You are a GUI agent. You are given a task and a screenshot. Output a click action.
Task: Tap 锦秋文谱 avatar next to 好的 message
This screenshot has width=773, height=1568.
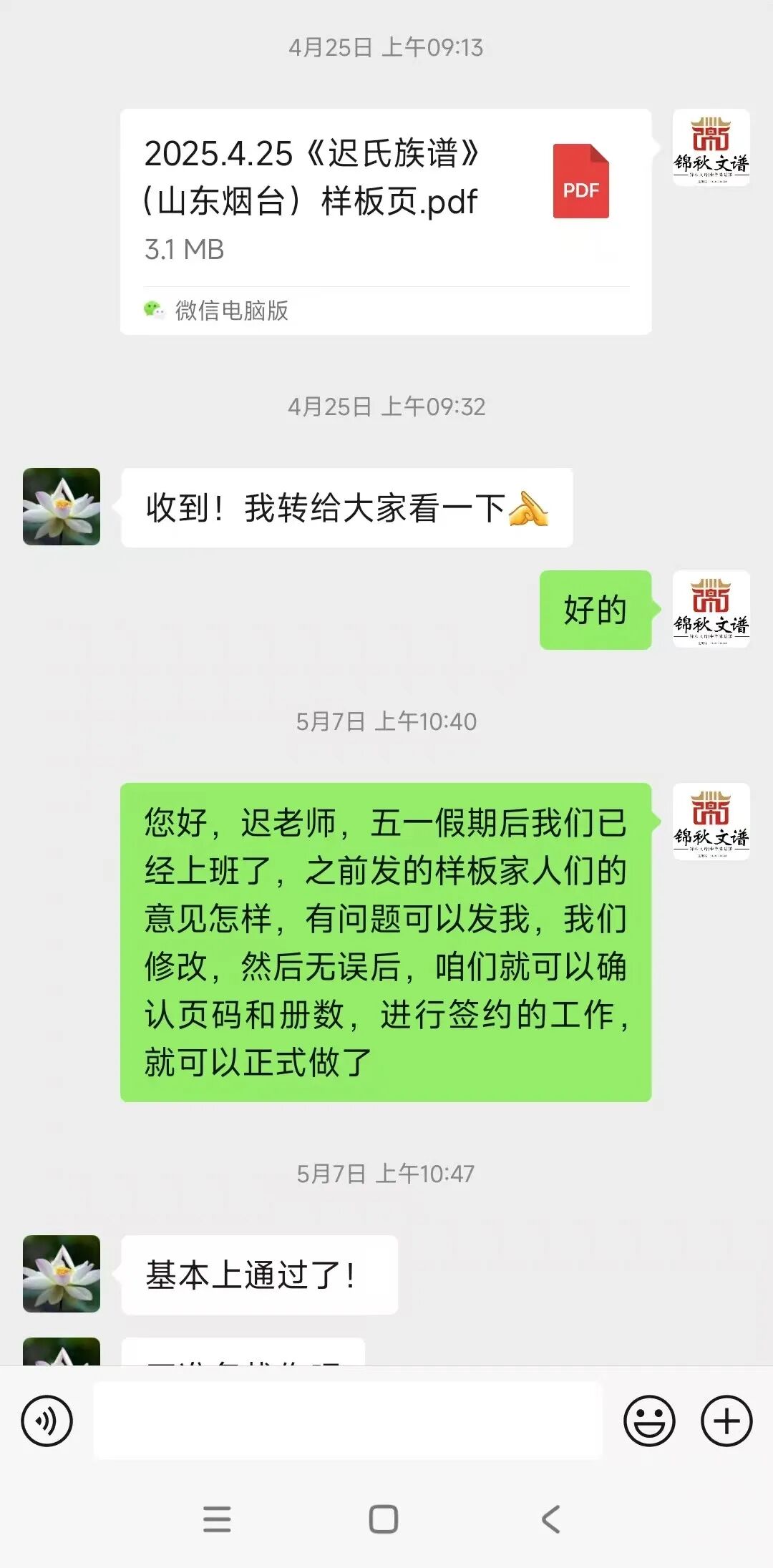click(x=711, y=609)
